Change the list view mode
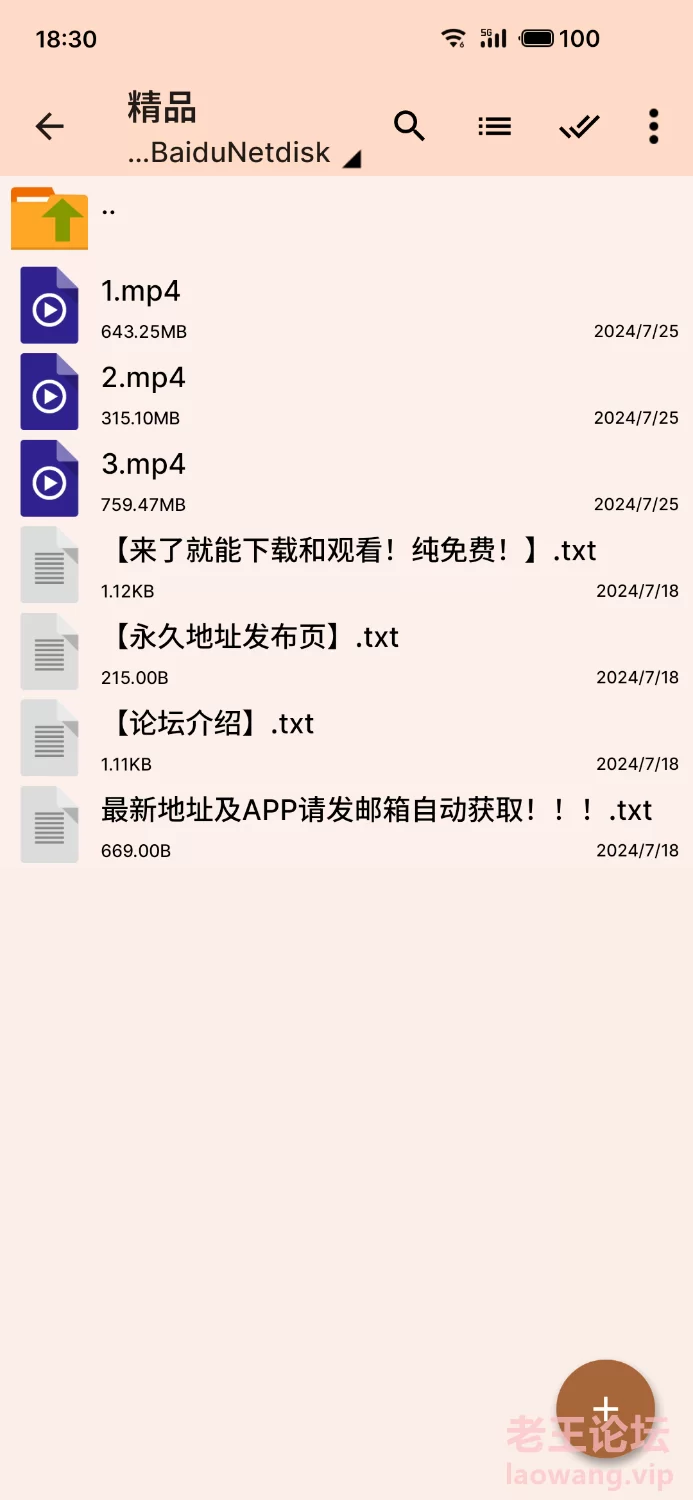The image size is (693, 1500). tap(494, 126)
